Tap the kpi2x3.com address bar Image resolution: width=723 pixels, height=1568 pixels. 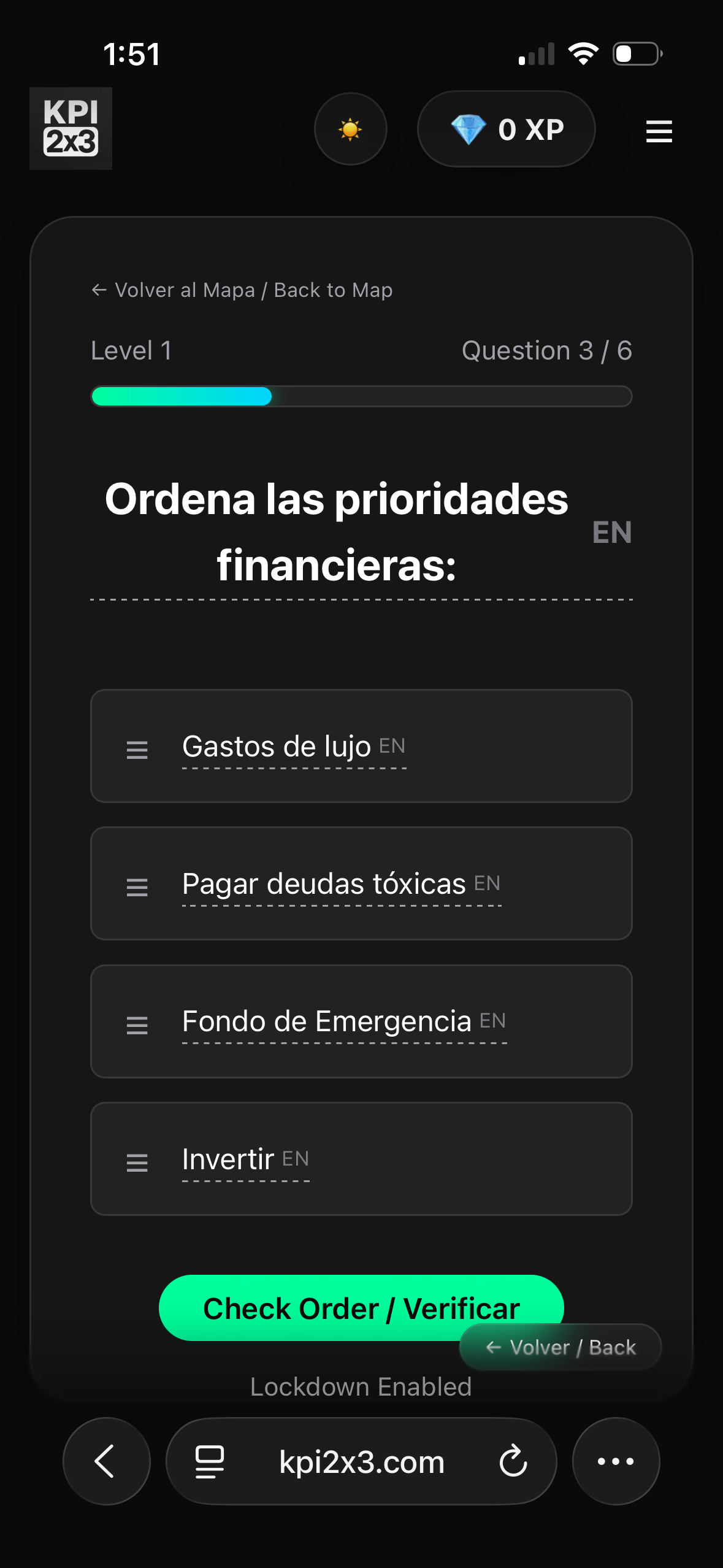point(361,1462)
